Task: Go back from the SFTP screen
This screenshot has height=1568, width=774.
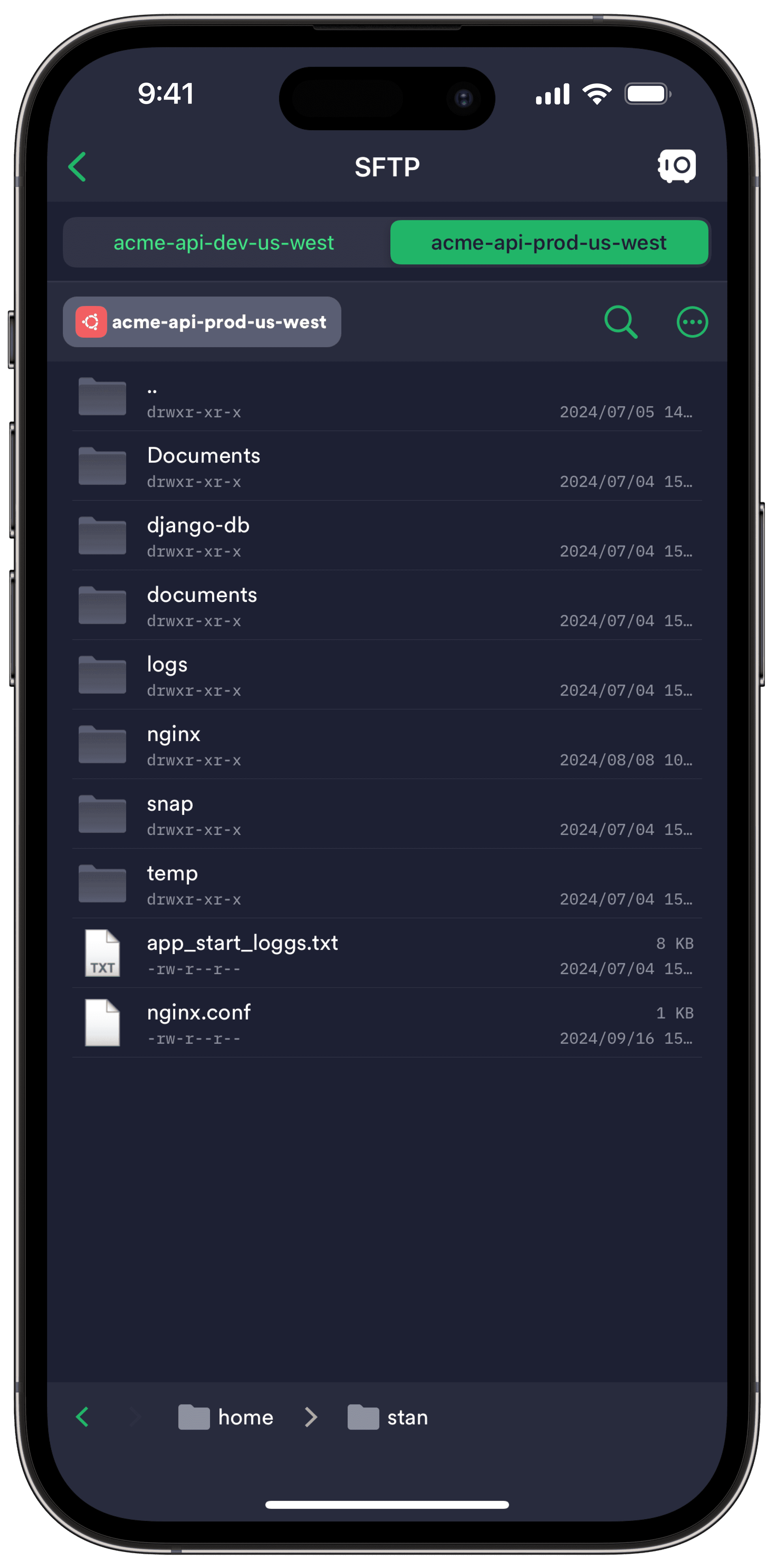Action: (77, 167)
